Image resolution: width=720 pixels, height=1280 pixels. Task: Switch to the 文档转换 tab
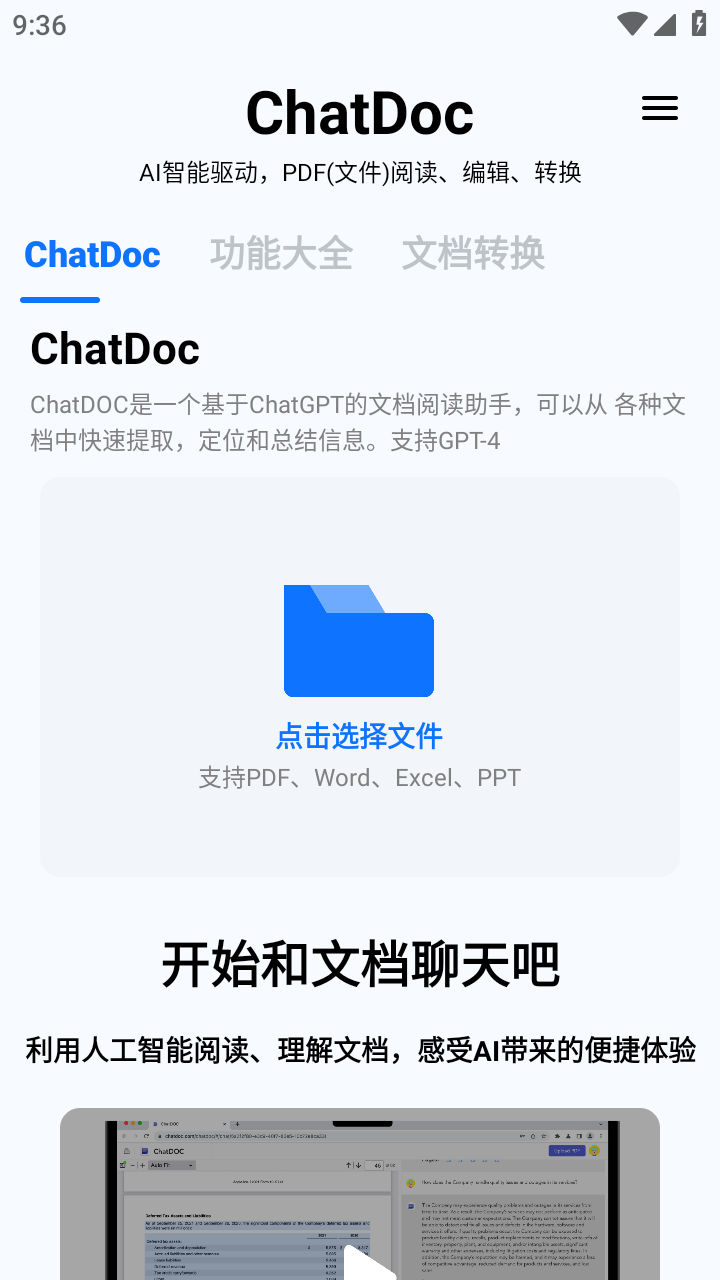point(473,255)
